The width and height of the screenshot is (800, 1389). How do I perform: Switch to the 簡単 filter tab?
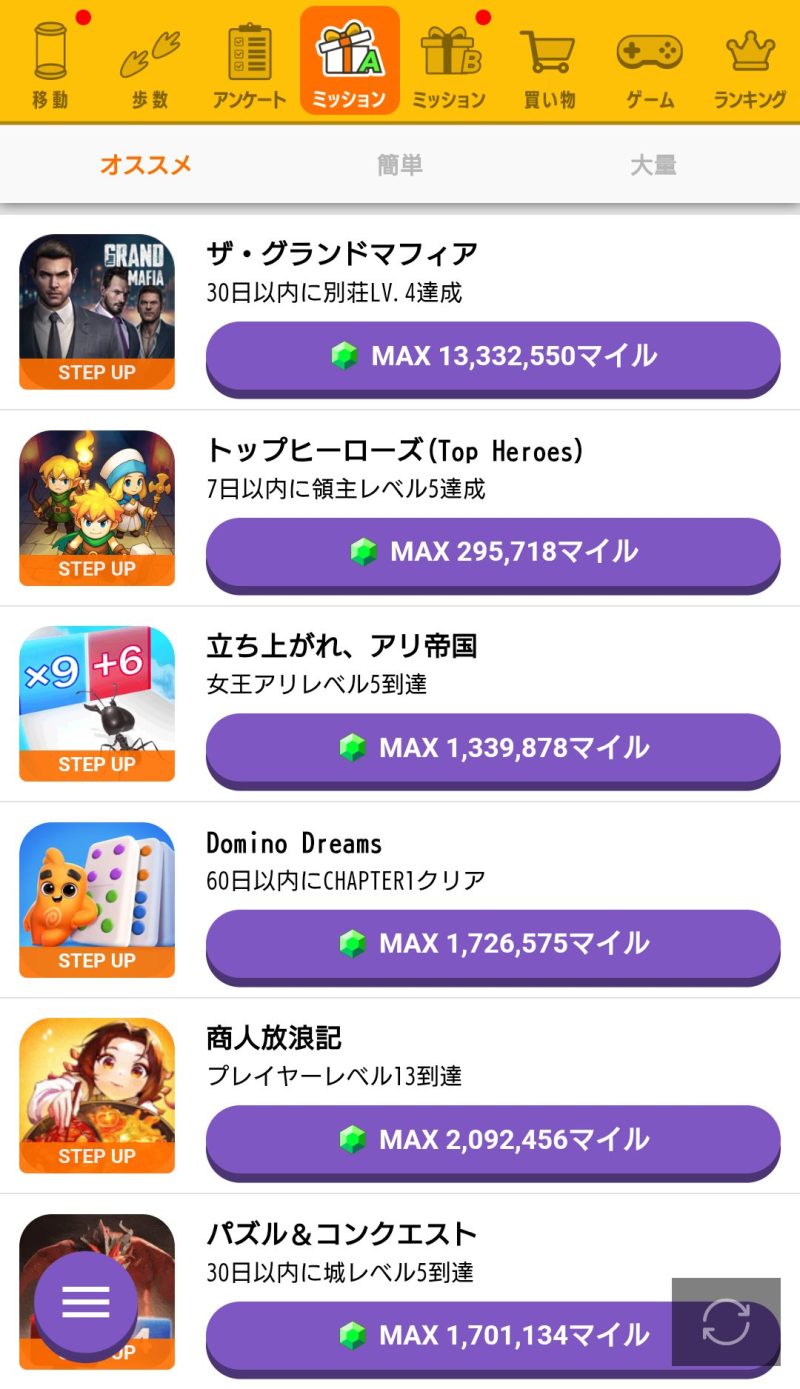(400, 165)
